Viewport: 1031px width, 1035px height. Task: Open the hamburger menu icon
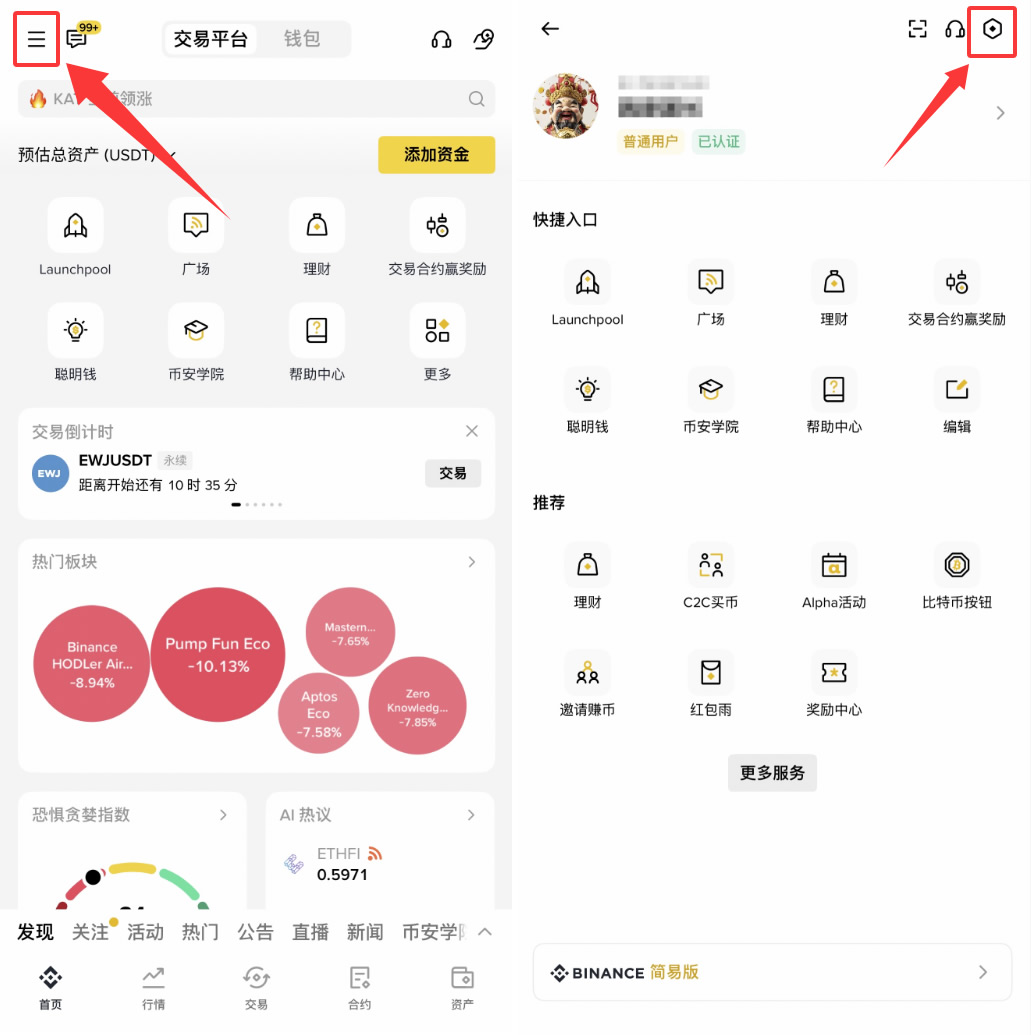point(36,39)
